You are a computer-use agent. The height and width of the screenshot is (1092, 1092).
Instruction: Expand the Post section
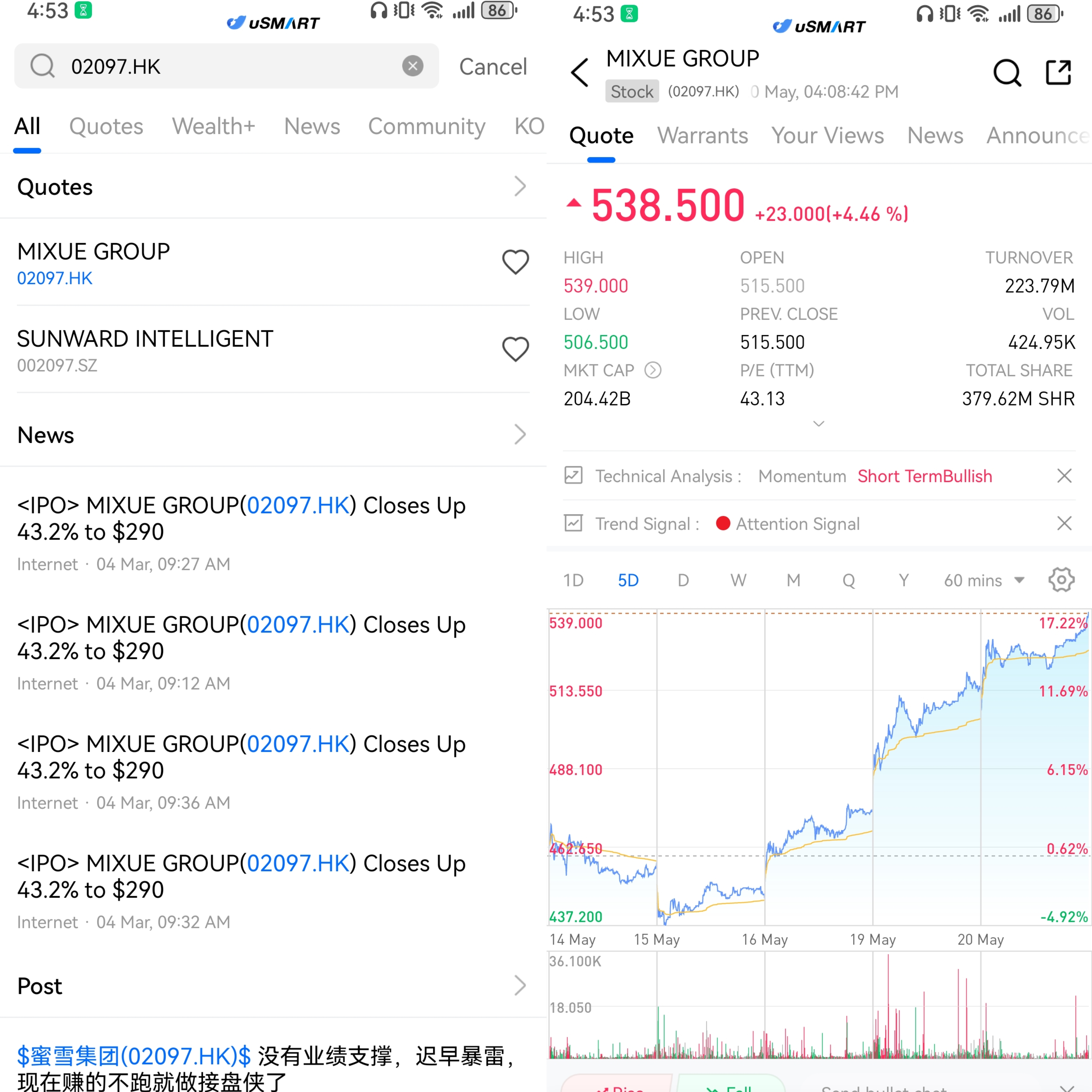click(519, 986)
